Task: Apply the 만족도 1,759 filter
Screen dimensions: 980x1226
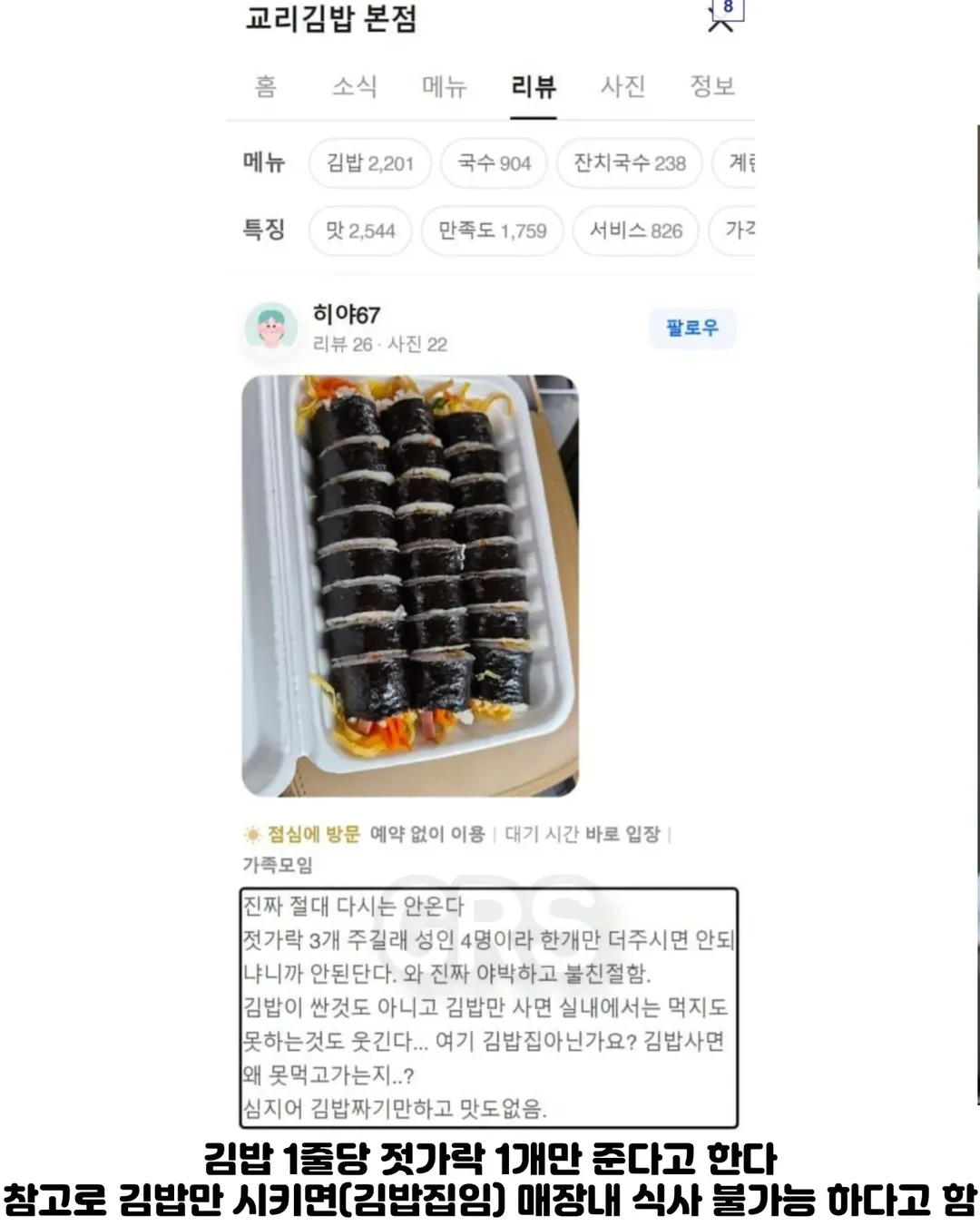Action: pyautogui.click(x=493, y=230)
